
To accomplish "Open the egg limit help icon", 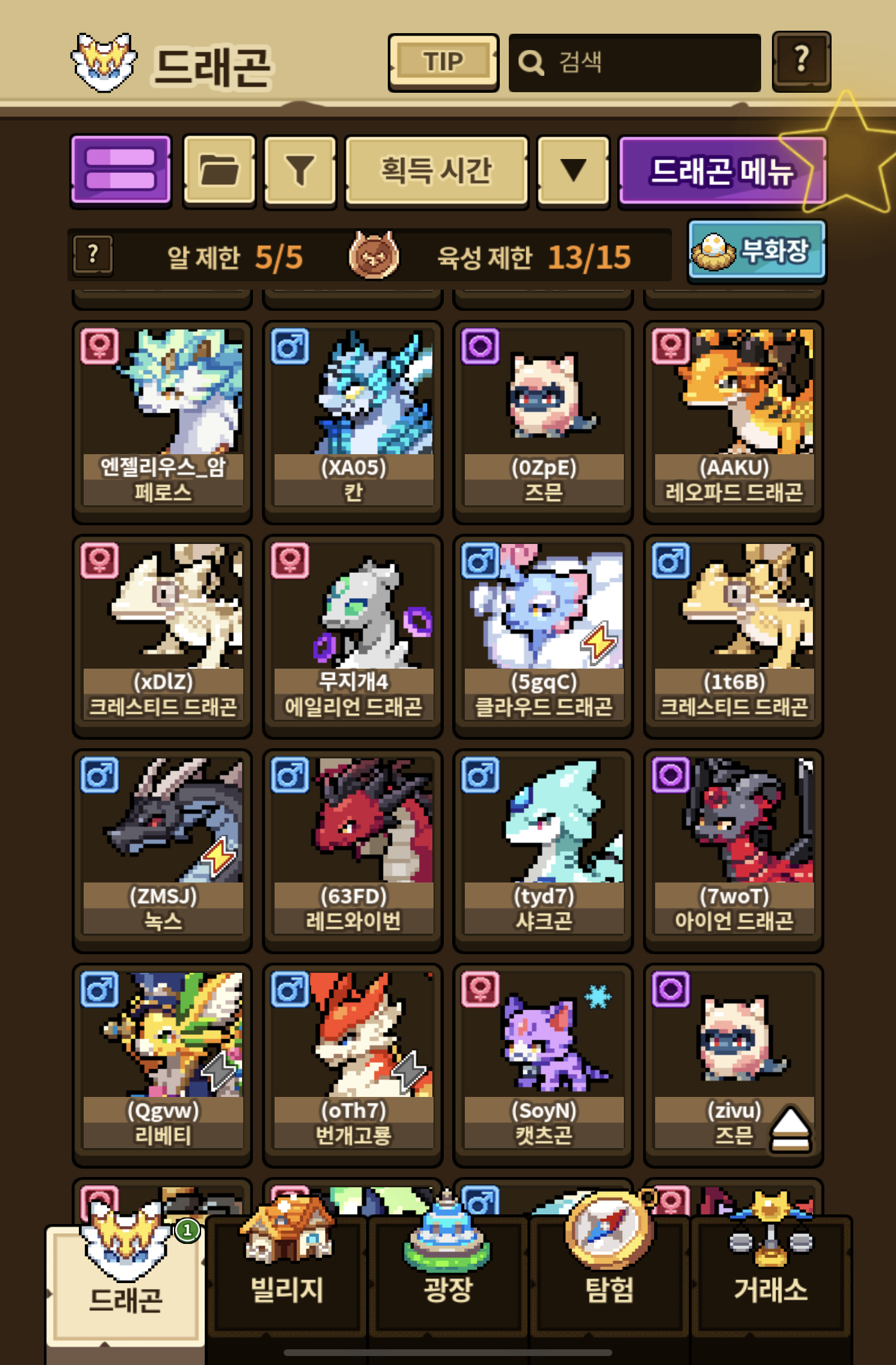I will pos(93,255).
